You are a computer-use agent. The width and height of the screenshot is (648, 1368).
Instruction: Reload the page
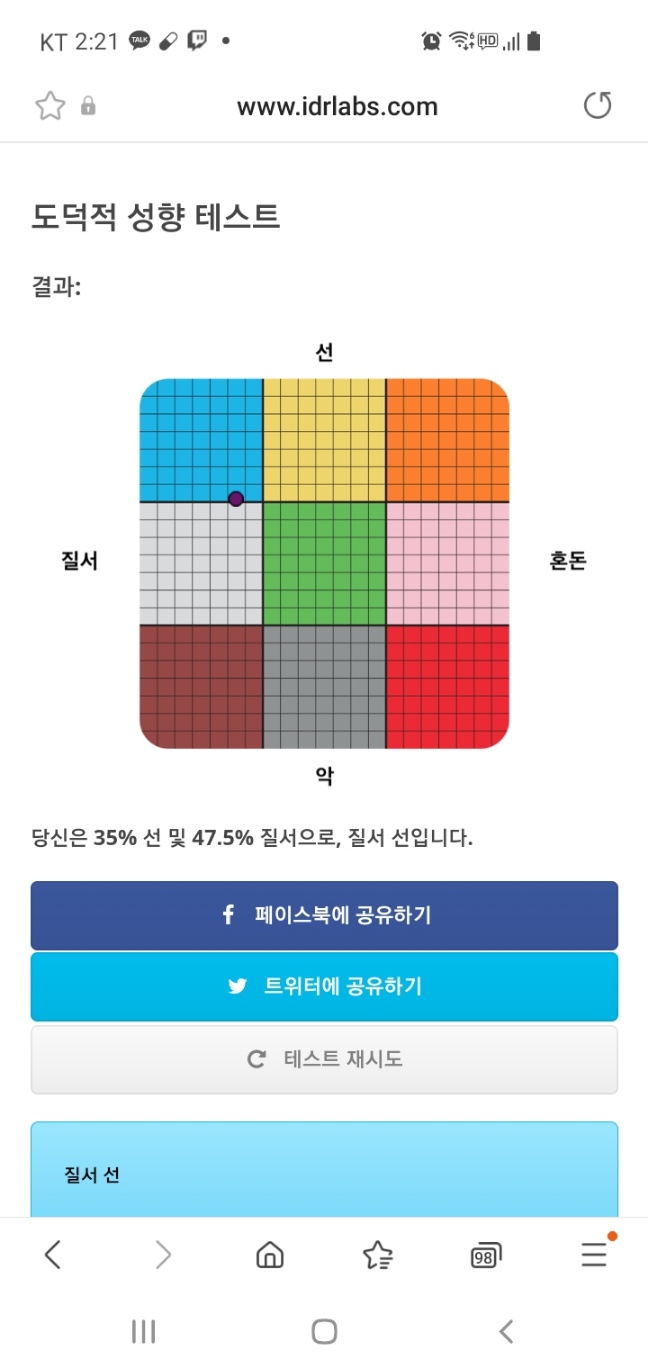(x=597, y=106)
